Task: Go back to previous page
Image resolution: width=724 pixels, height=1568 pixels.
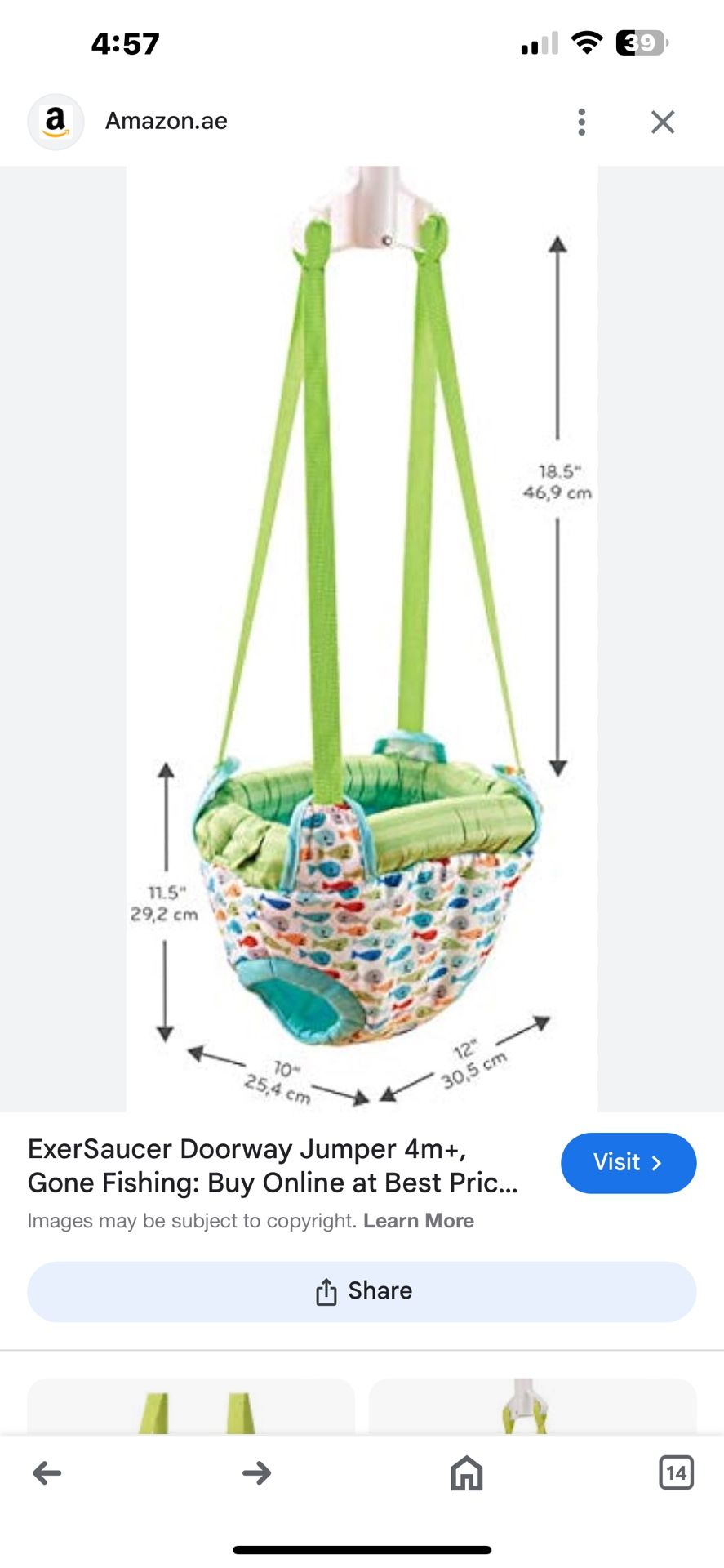Action: [x=47, y=1473]
